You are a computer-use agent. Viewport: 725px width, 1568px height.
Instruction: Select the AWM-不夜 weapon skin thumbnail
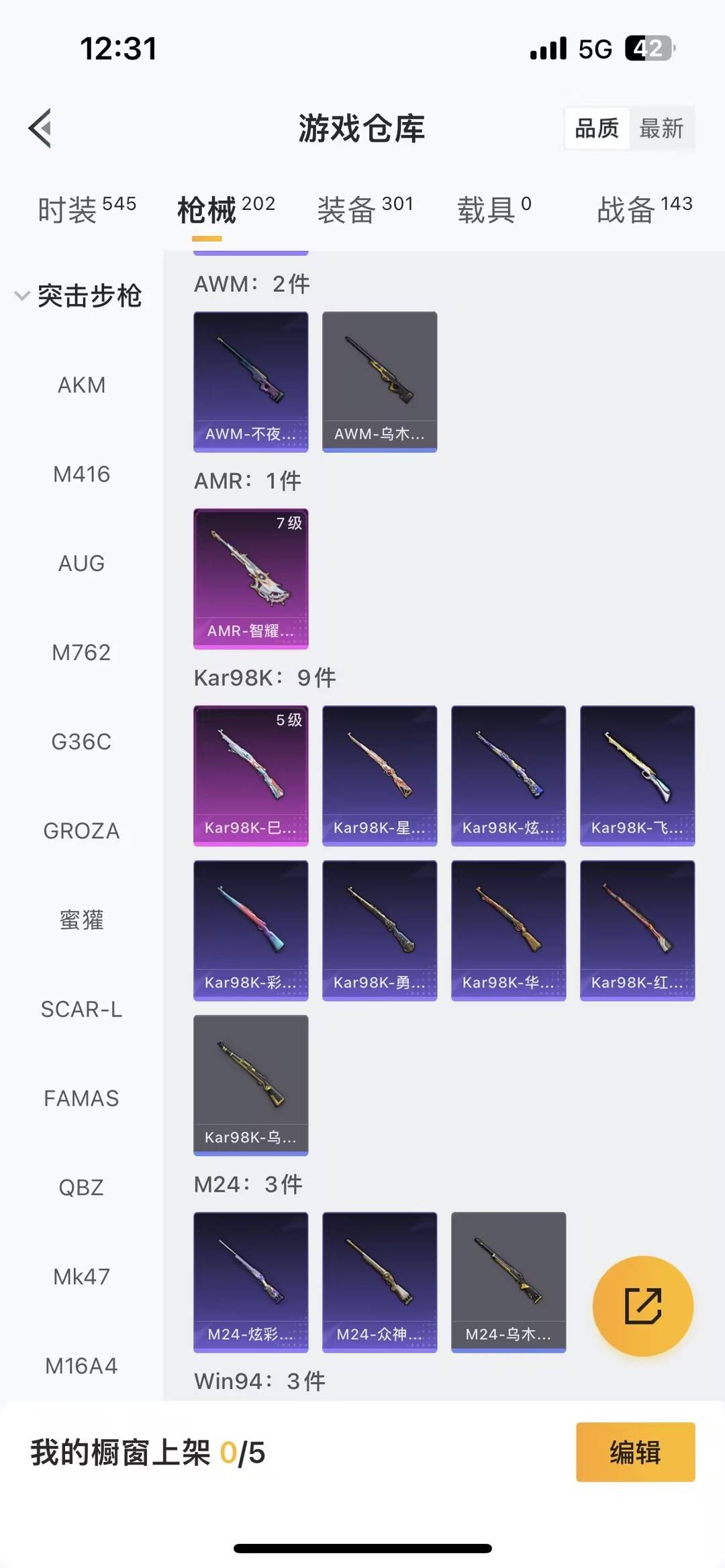click(250, 379)
